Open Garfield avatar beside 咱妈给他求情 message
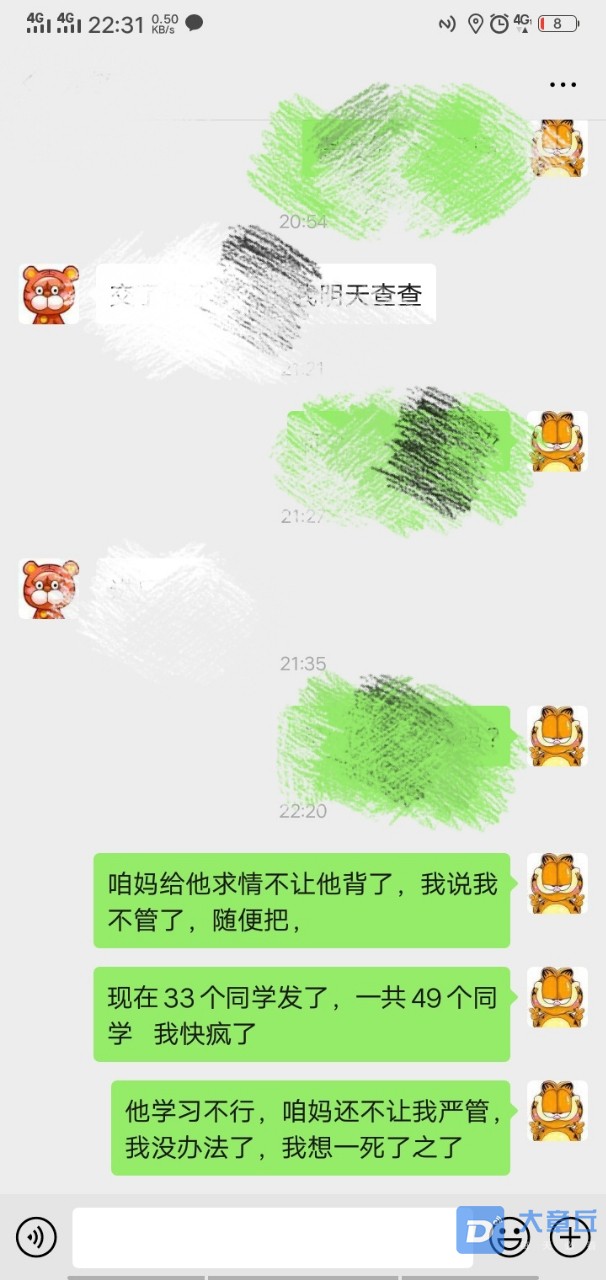Image resolution: width=606 pixels, height=1280 pixels. coord(557,883)
